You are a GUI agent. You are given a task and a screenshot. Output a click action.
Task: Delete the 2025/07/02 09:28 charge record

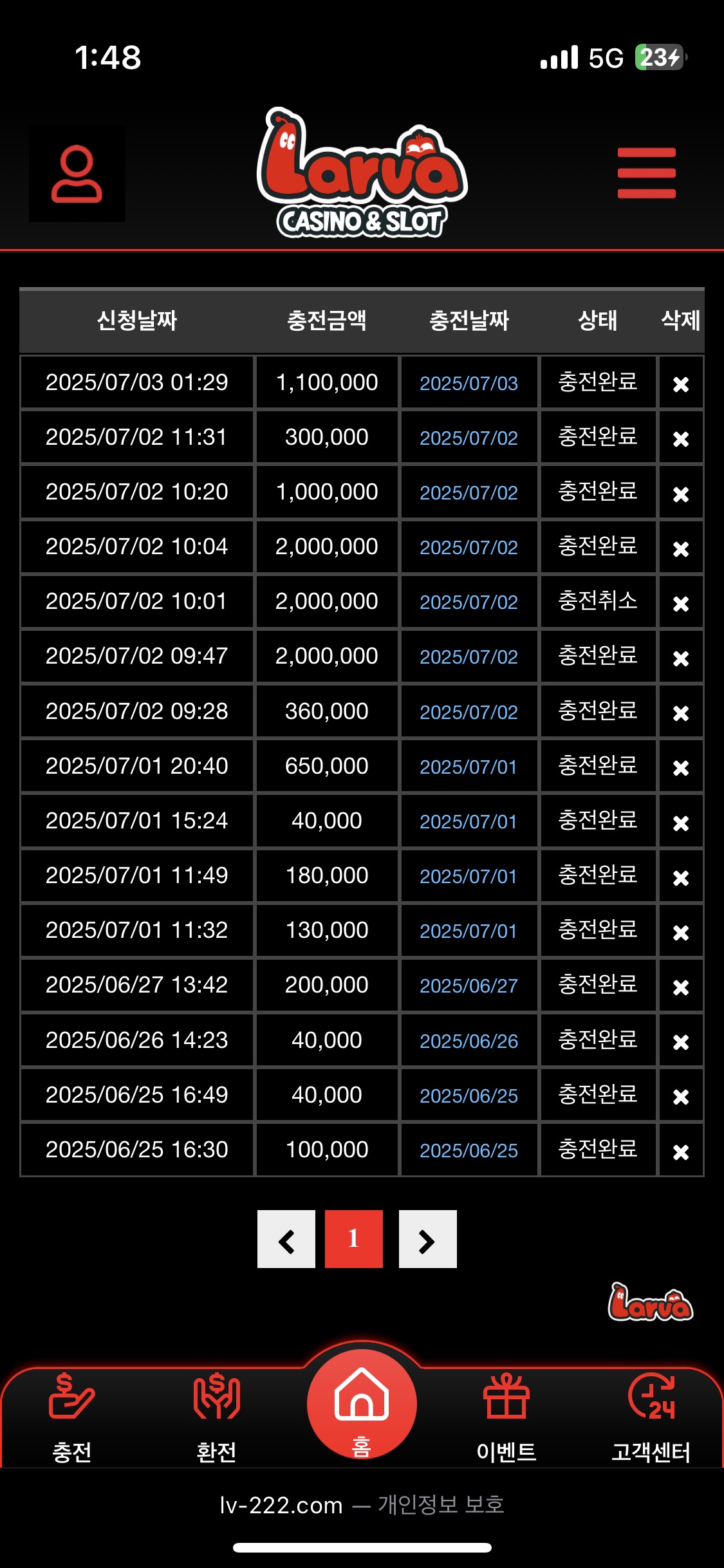point(680,713)
